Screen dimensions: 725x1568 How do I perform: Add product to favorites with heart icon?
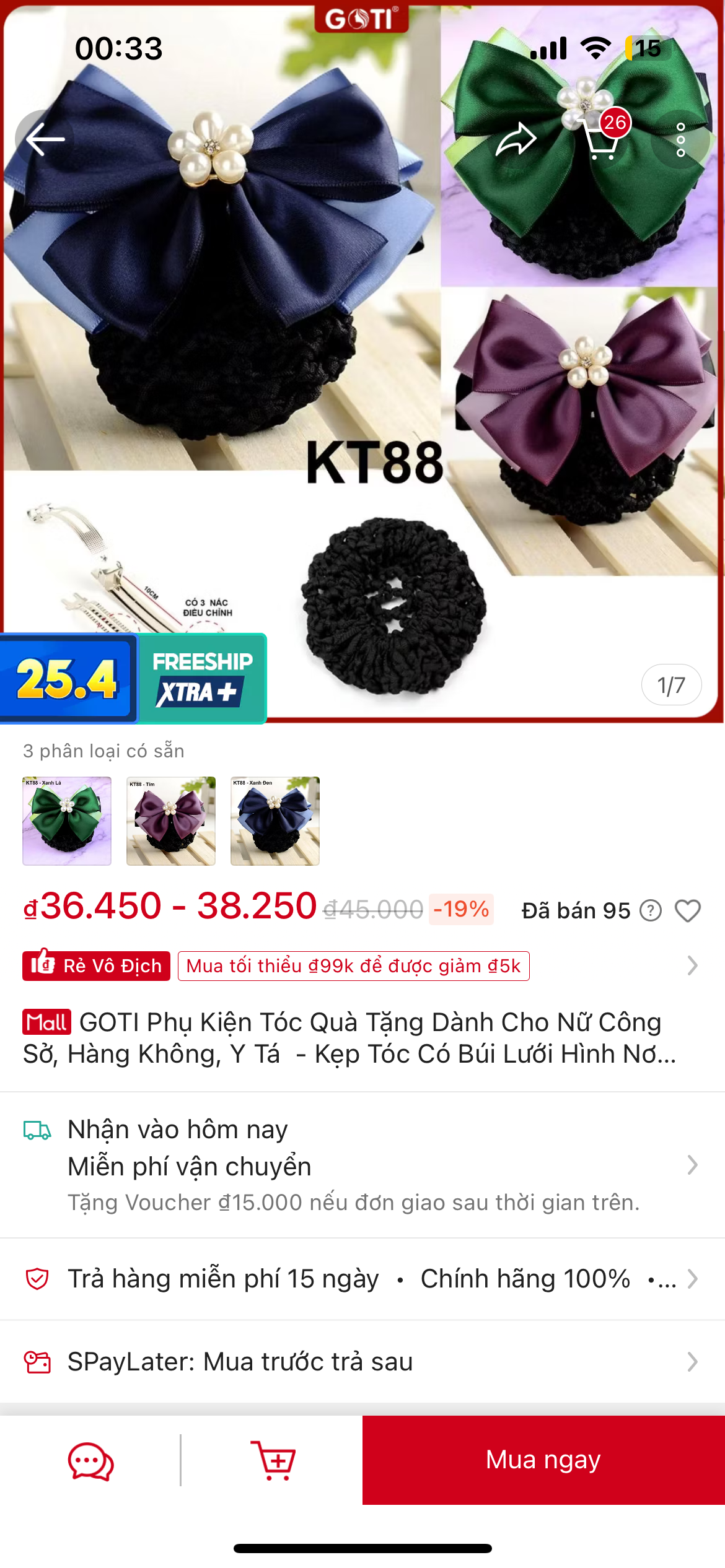pyautogui.click(x=687, y=911)
